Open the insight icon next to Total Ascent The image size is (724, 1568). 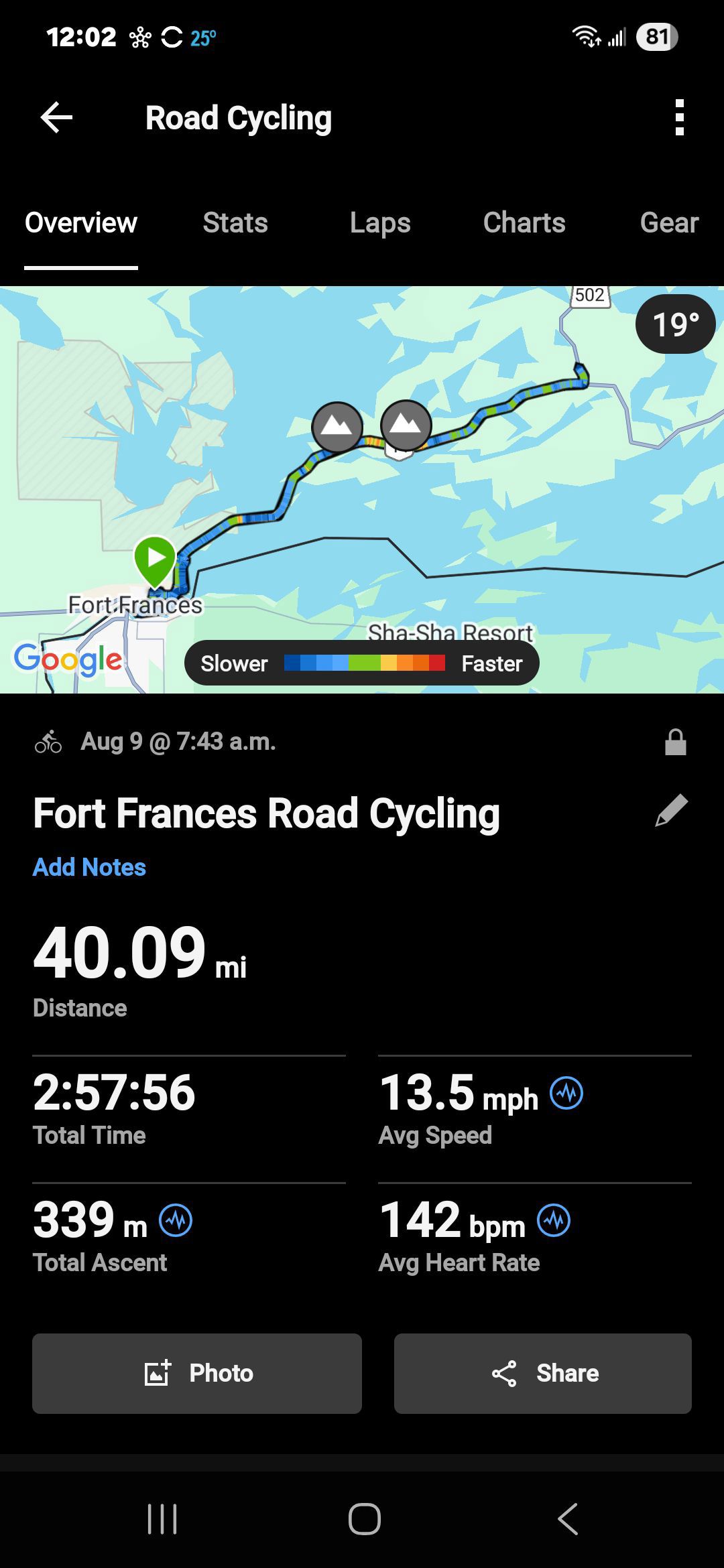coord(176,1221)
